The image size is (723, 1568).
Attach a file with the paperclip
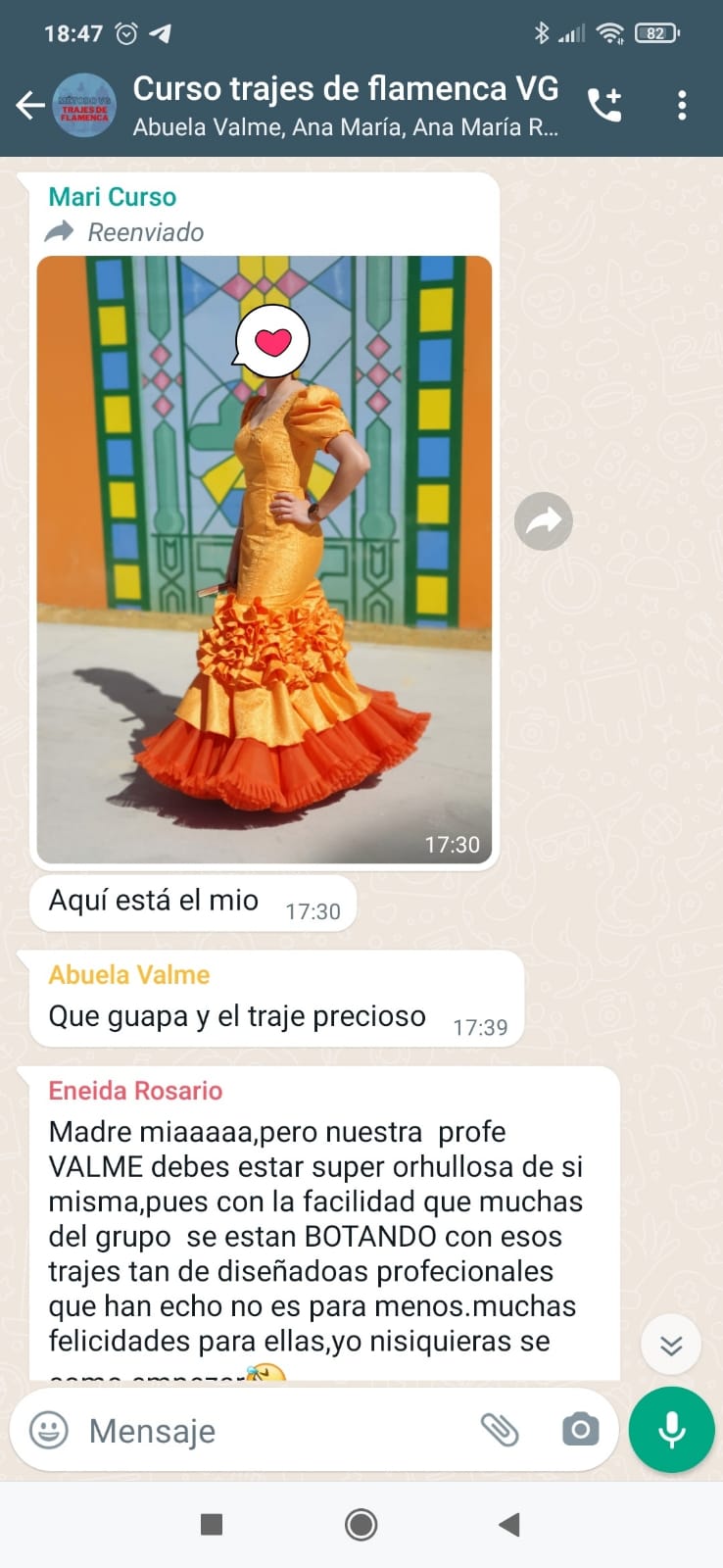coord(500,1430)
